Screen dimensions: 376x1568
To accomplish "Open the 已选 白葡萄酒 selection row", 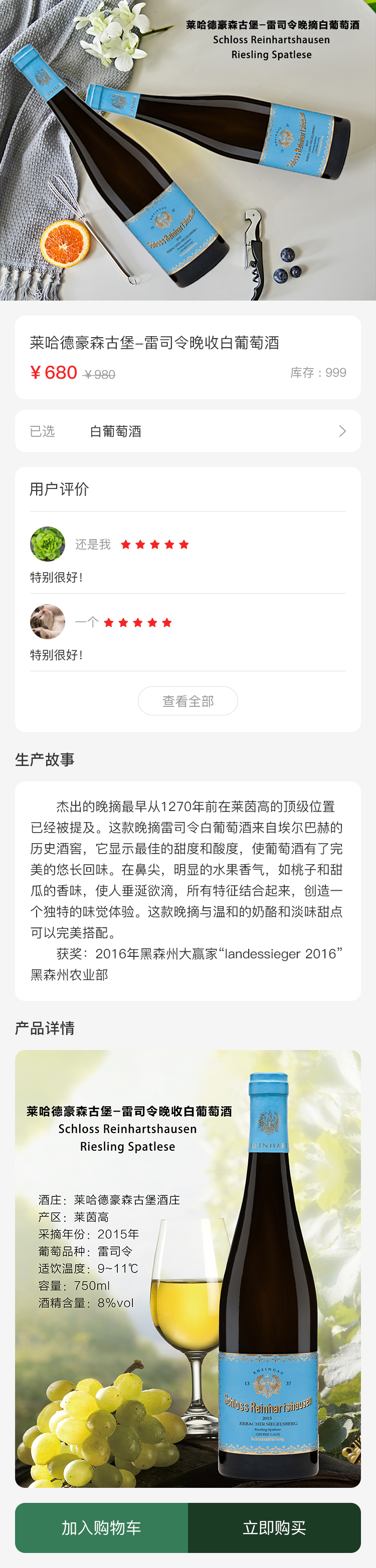I will point(187,431).
